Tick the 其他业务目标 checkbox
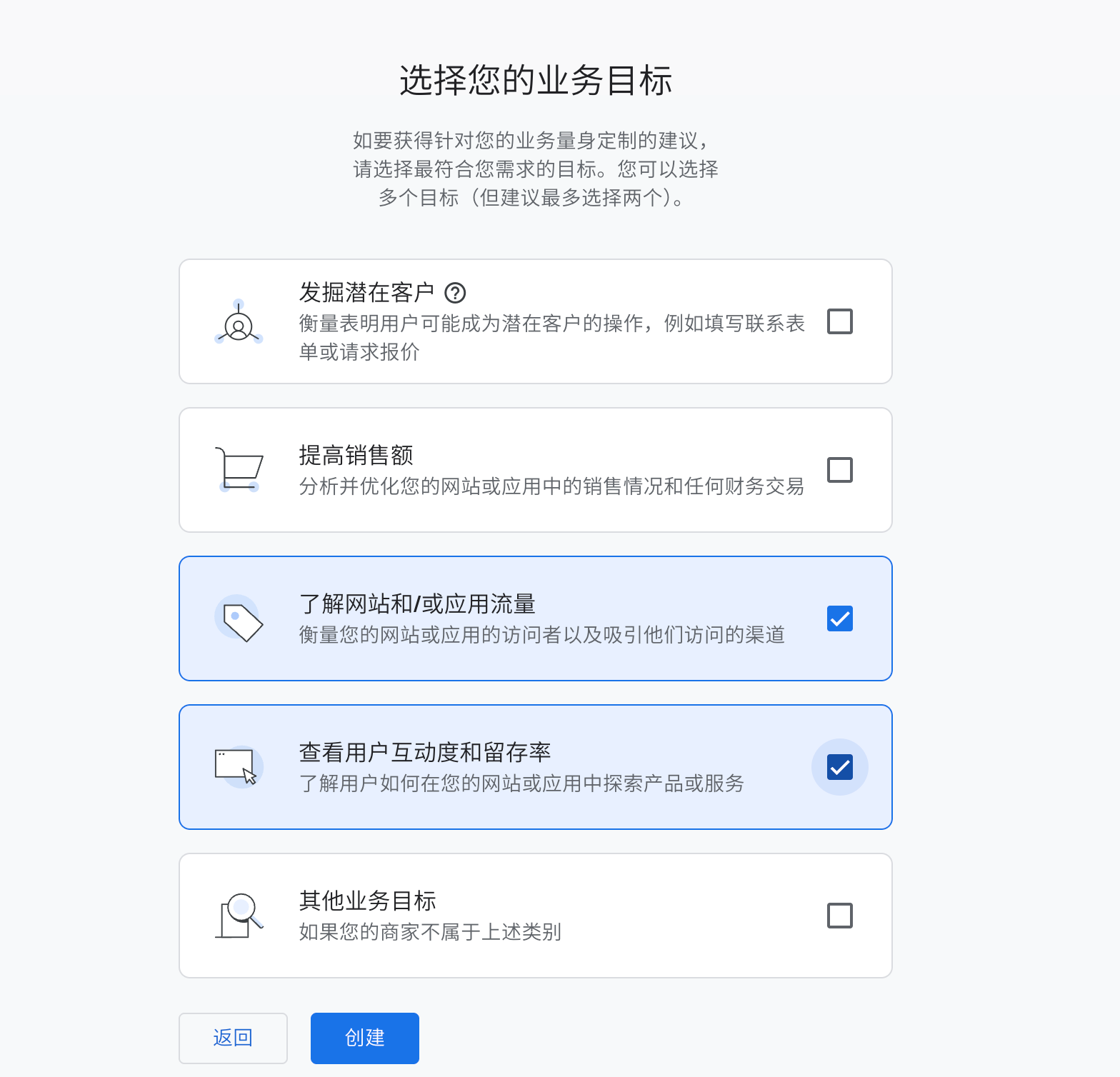 point(839,916)
